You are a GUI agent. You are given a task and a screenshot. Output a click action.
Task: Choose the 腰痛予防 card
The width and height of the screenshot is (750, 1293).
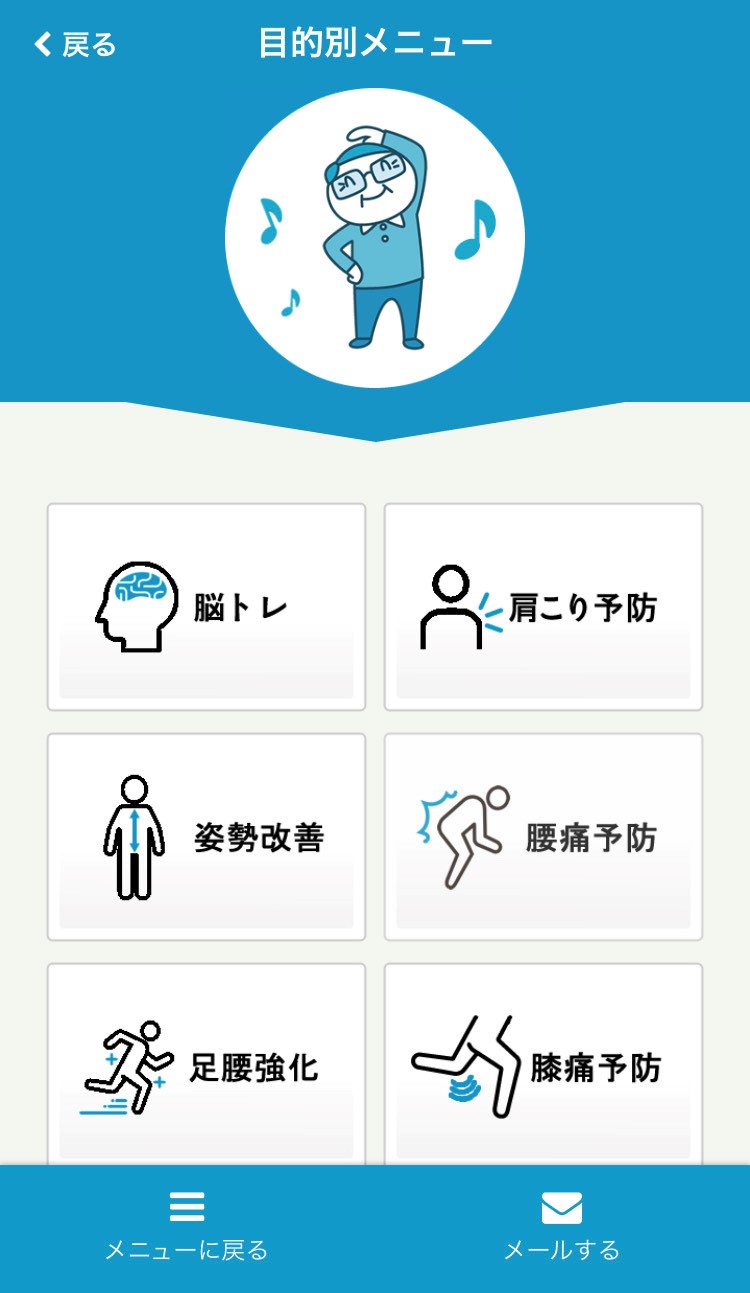pyautogui.click(x=543, y=837)
